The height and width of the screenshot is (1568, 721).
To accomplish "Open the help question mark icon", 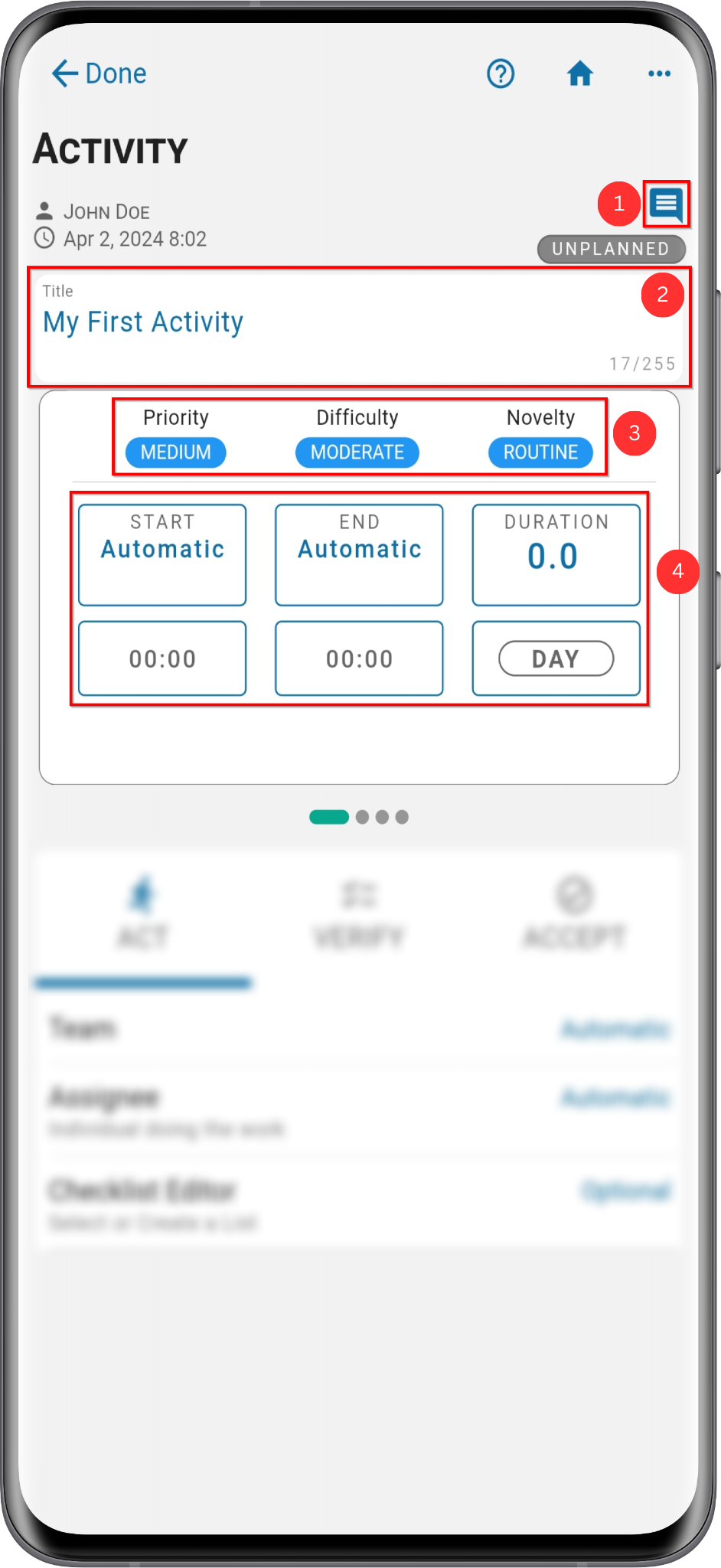I will (501, 73).
